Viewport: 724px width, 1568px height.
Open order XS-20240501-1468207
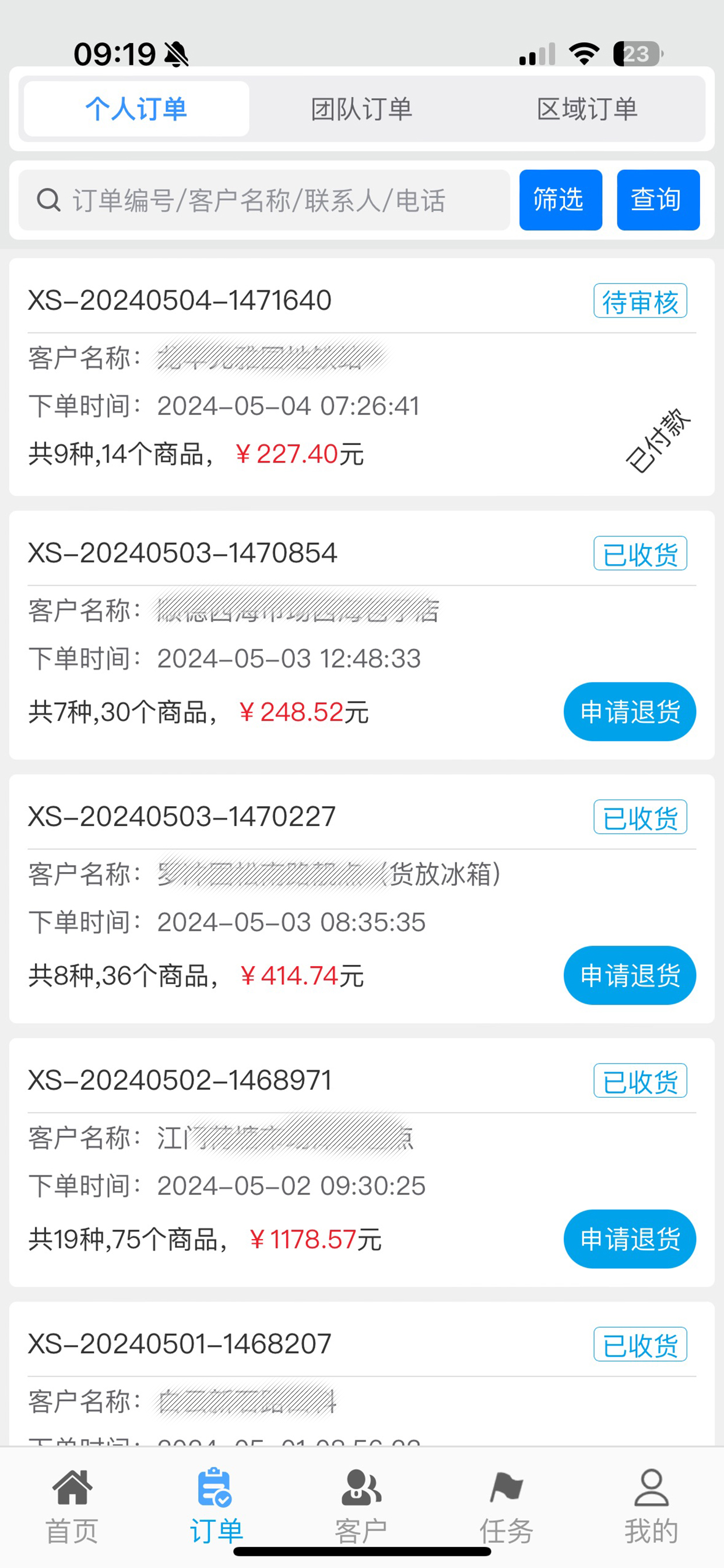click(x=361, y=1374)
